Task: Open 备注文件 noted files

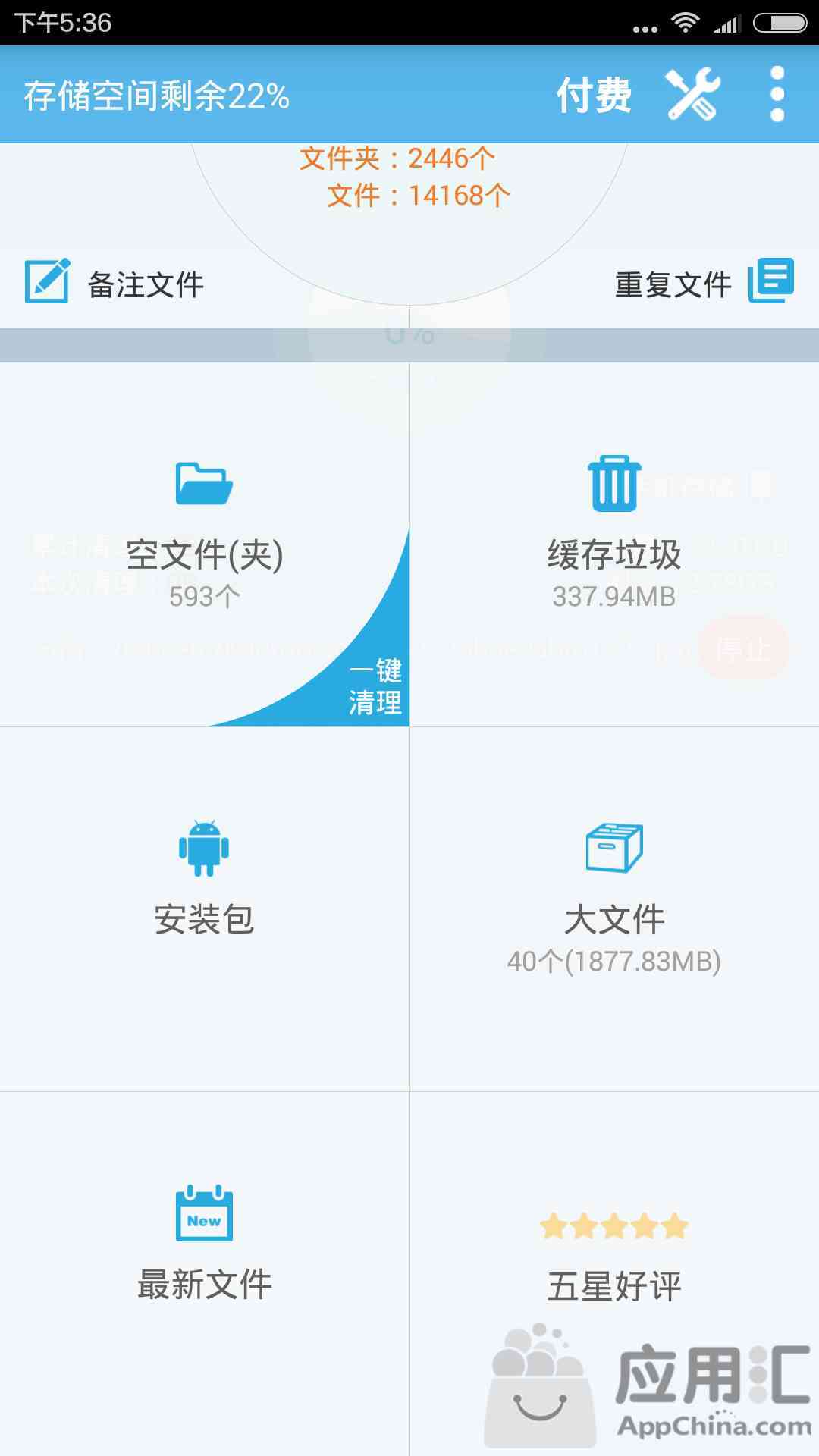Action: pyautogui.click(x=115, y=283)
